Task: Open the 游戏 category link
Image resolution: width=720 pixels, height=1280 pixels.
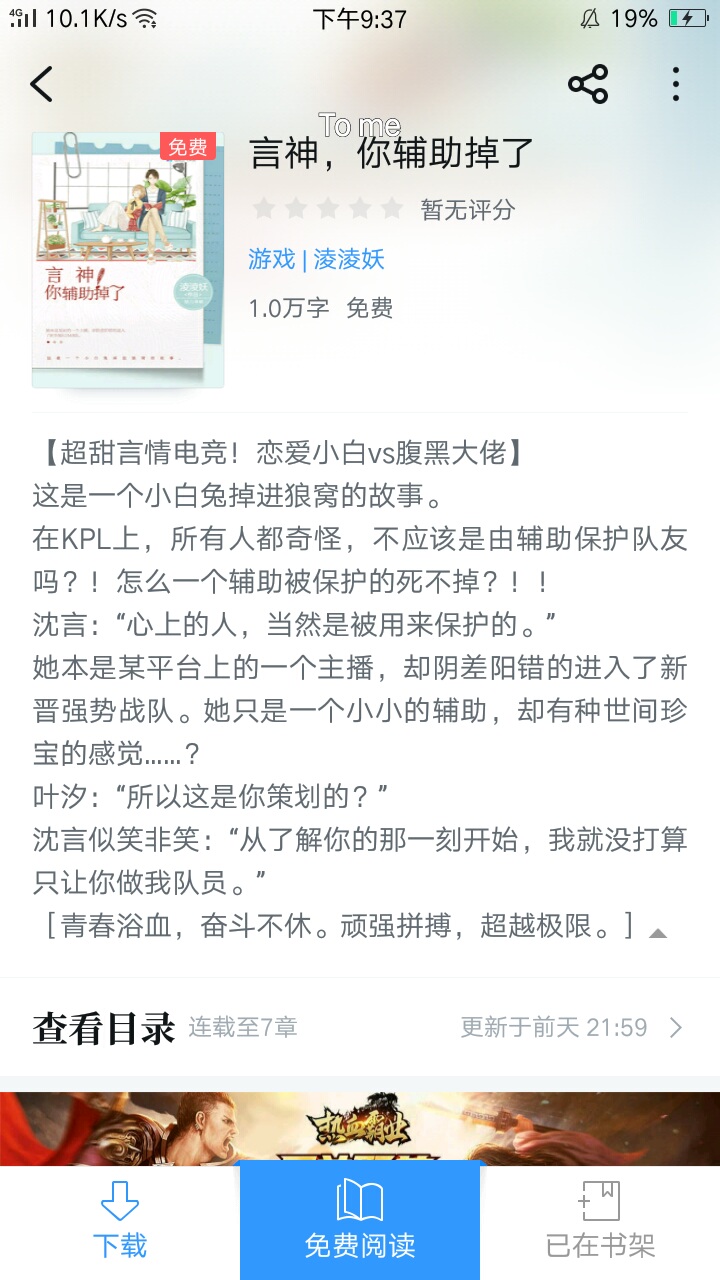Action: (x=271, y=260)
